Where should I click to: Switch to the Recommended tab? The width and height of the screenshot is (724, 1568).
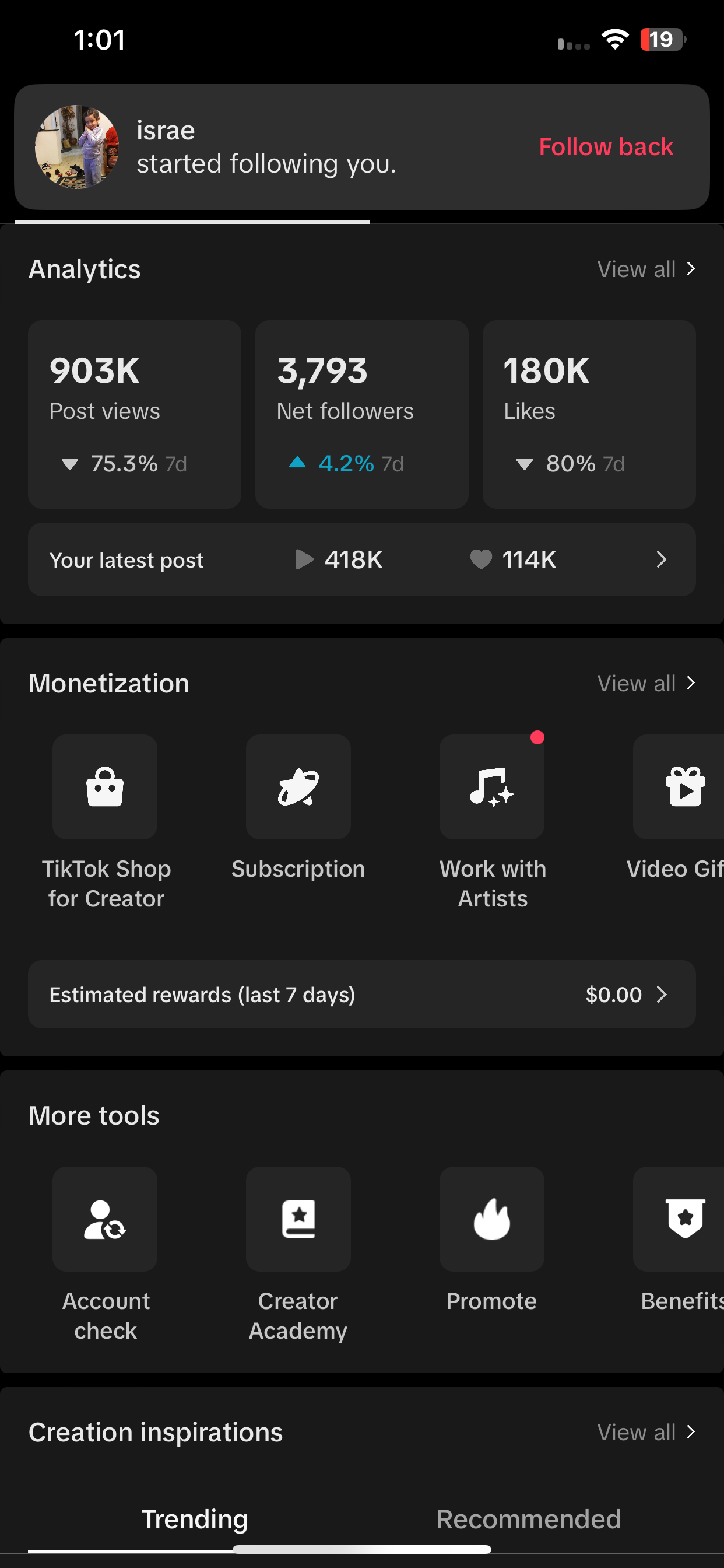coord(529,1520)
